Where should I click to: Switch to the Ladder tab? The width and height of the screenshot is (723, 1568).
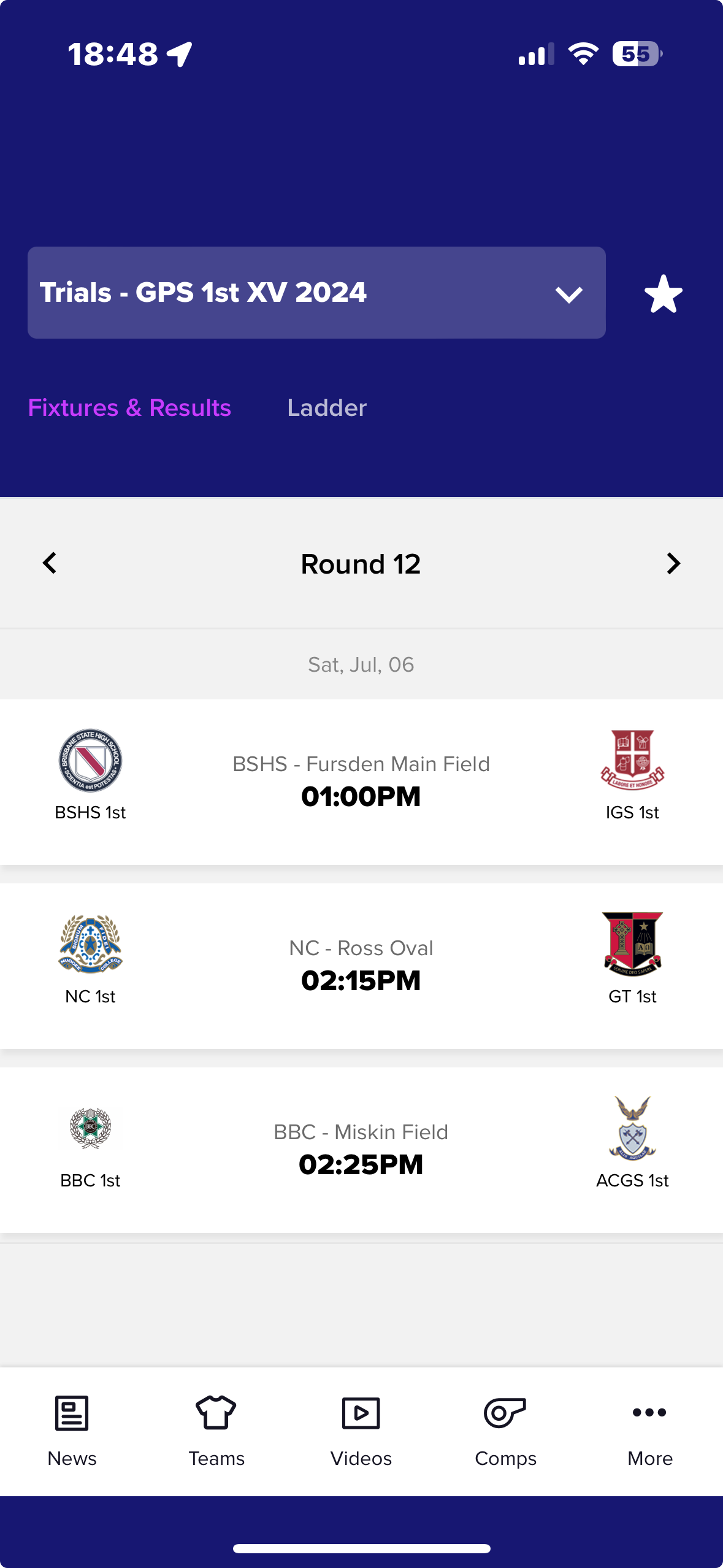(x=326, y=408)
